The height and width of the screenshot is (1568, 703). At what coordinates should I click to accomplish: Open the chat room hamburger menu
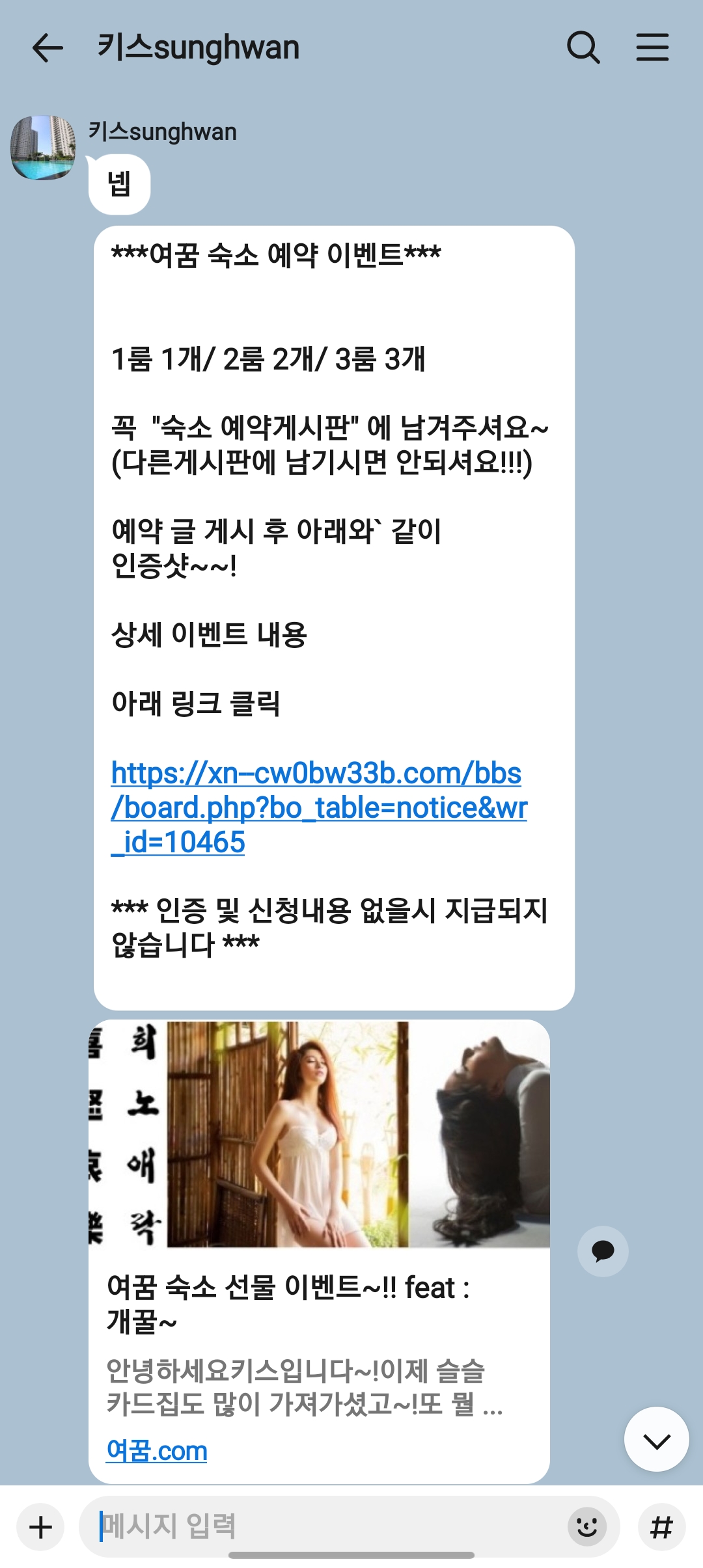pyautogui.click(x=652, y=47)
